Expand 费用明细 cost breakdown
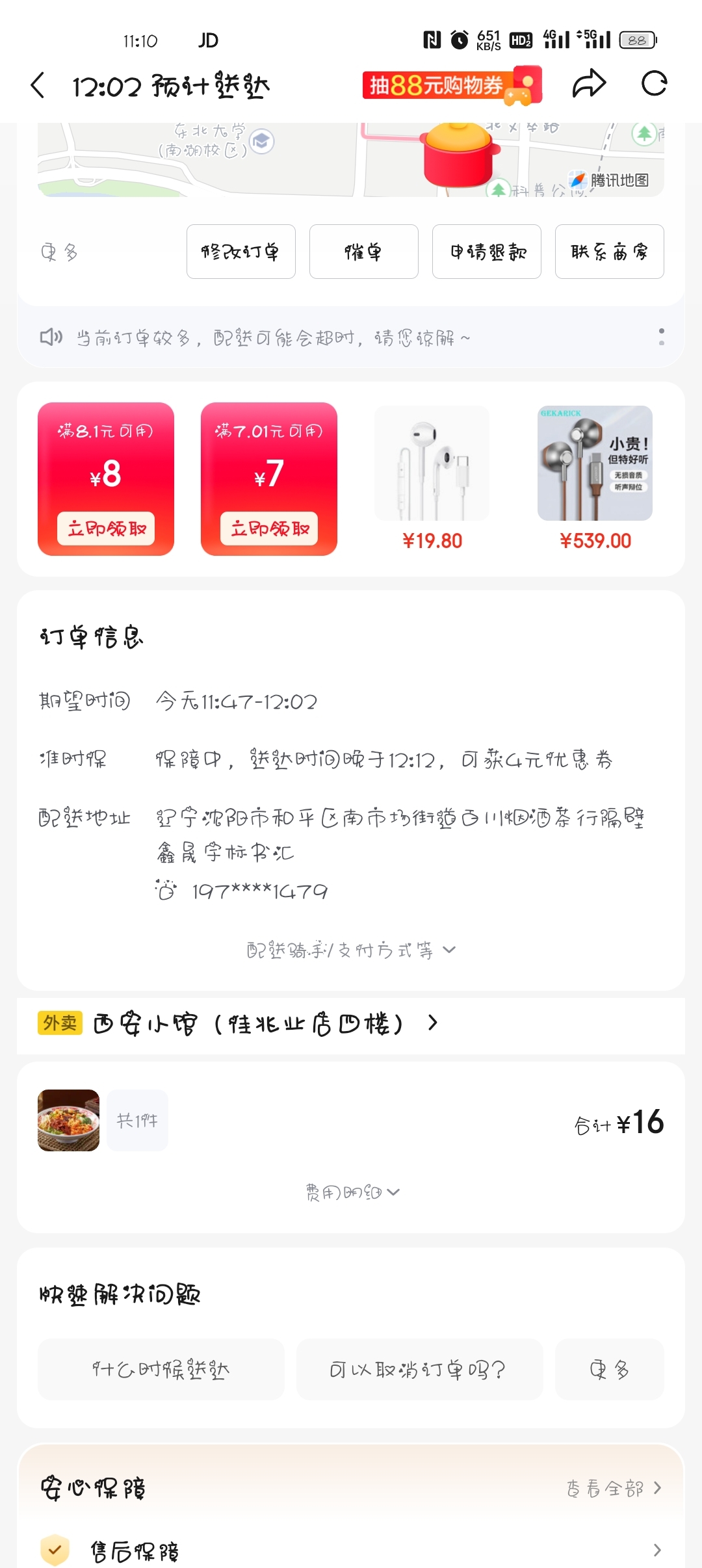The width and height of the screenshot is (702, 1568). [x=352, y=1192]
